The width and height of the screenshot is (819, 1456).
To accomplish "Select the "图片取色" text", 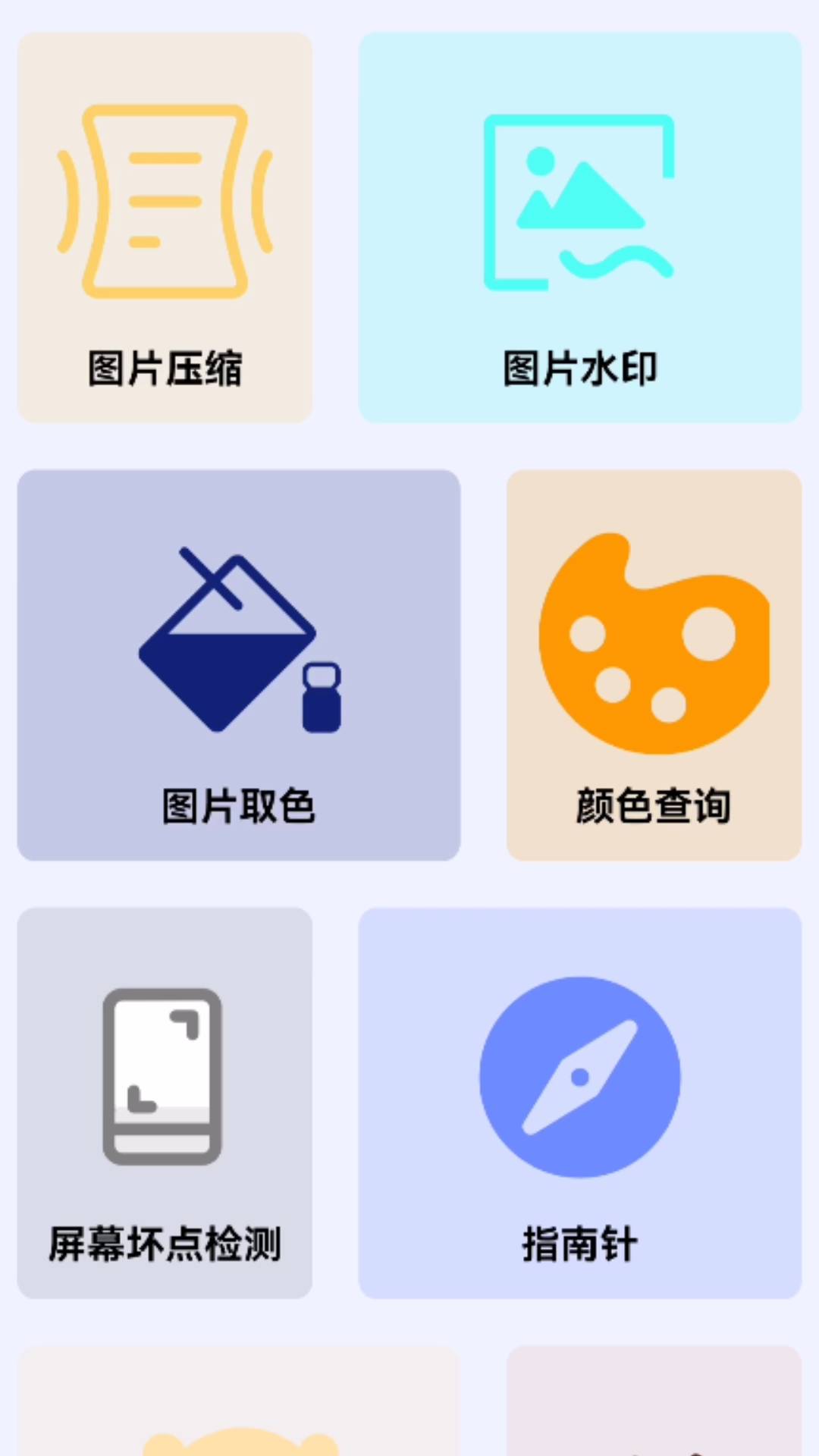I will 239,808.
